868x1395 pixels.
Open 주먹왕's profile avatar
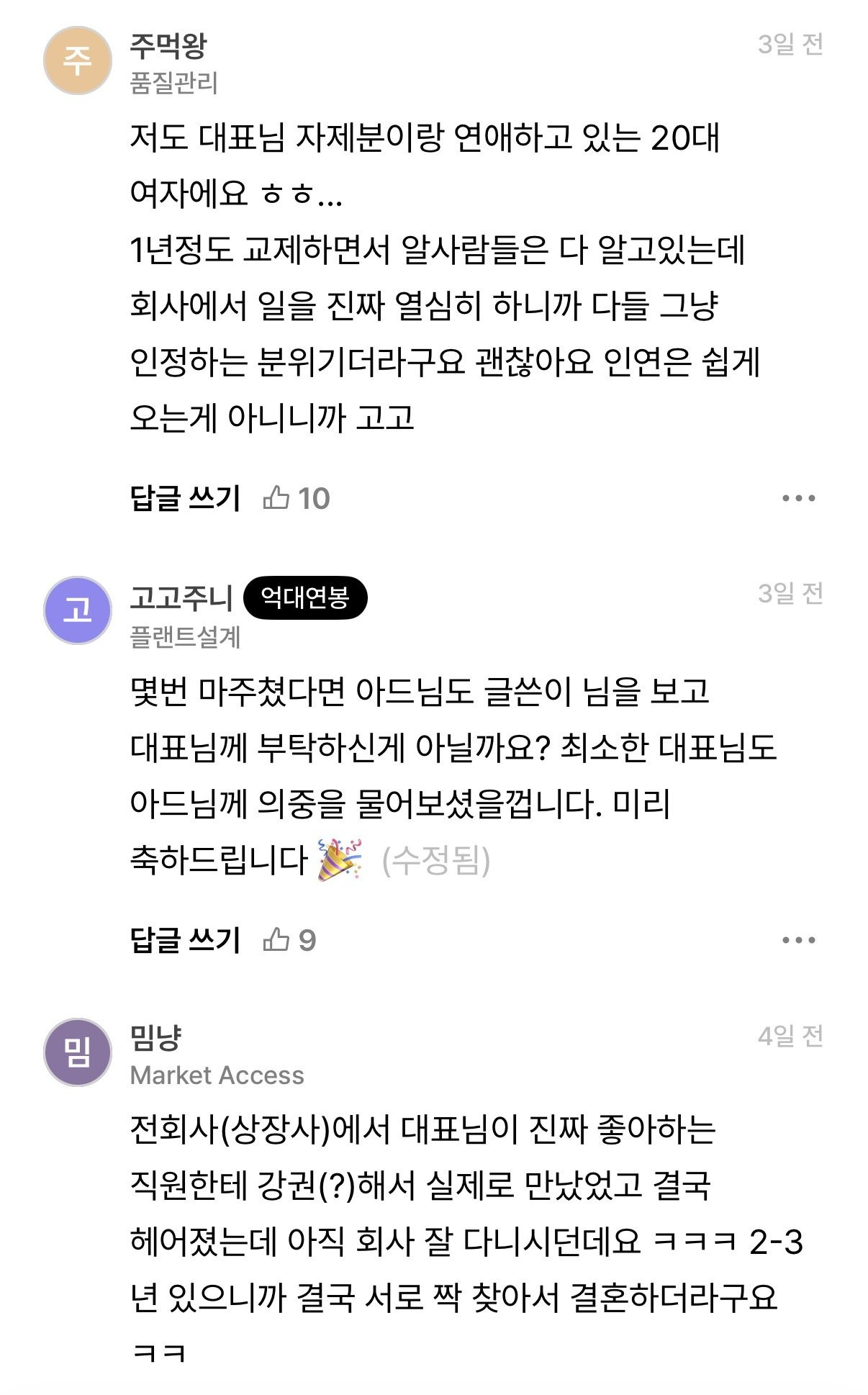click(78, 60)
